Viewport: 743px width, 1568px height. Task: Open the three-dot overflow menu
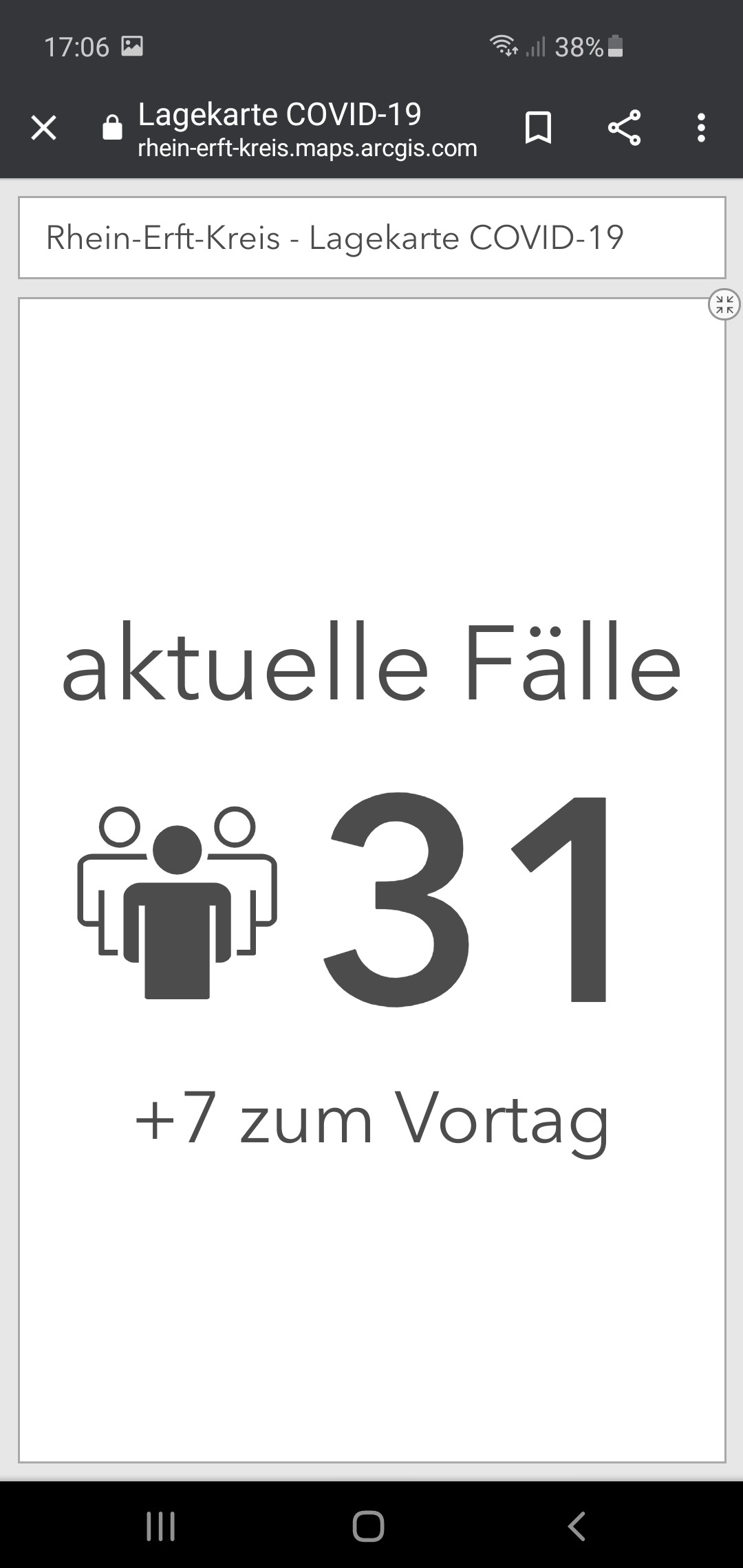pyautogui.click(x=701, y=128)
